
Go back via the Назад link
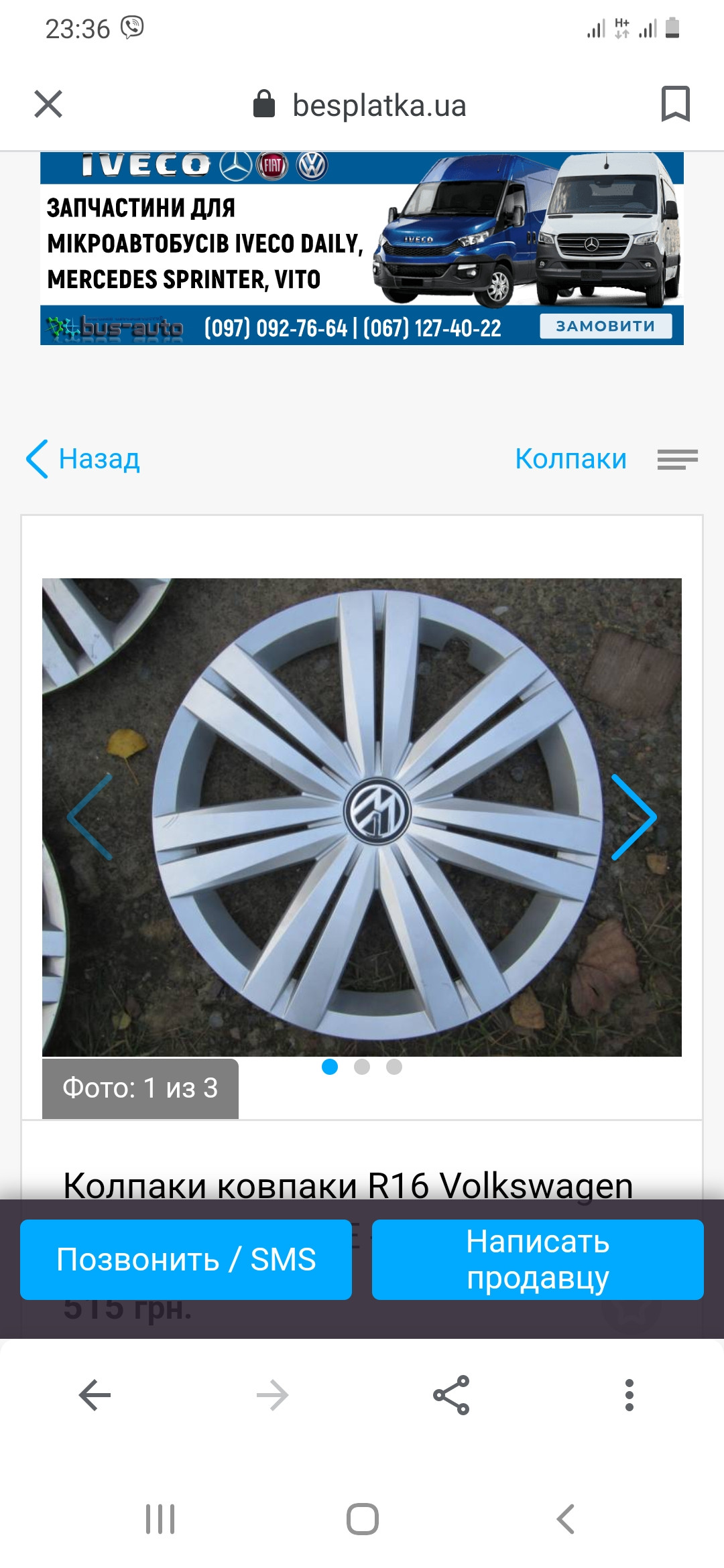point(83,459)
